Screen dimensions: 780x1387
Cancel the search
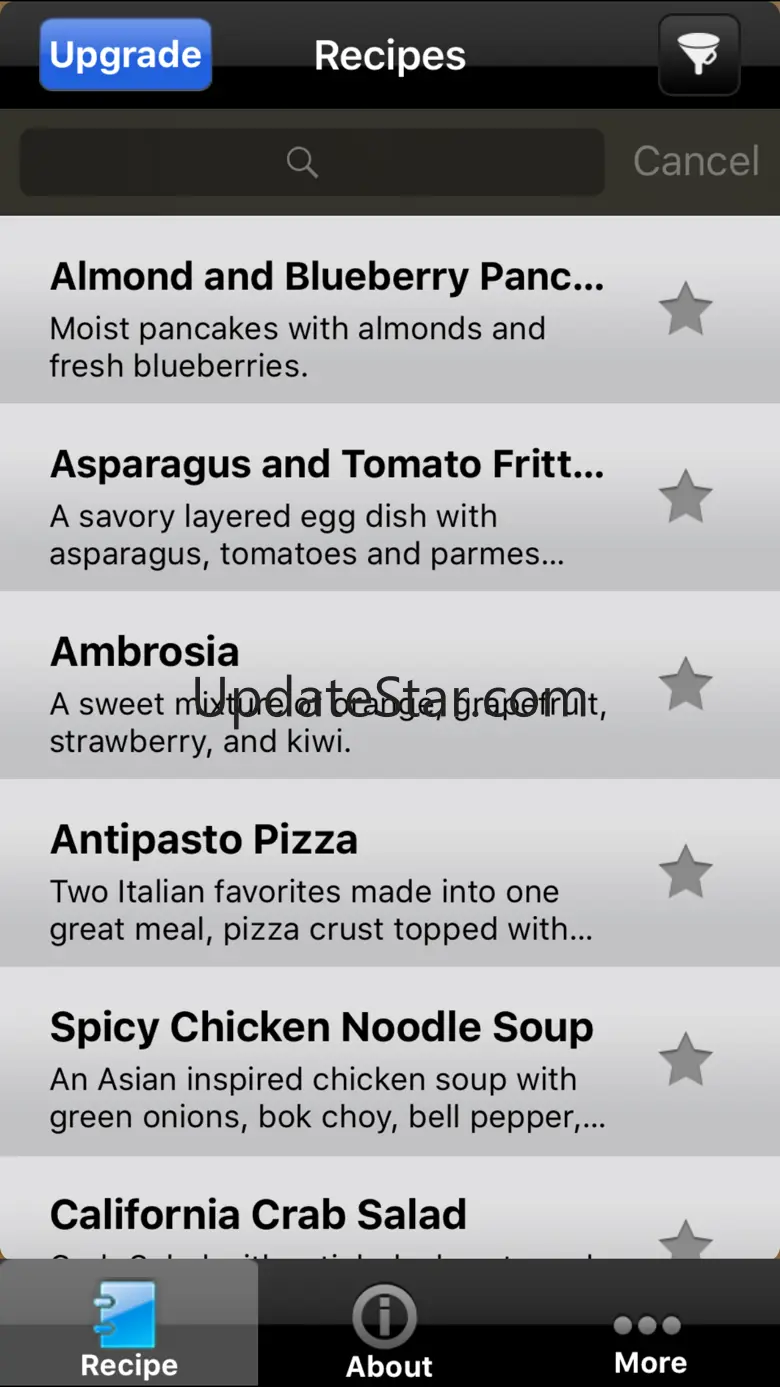click(x=696, y=161)
